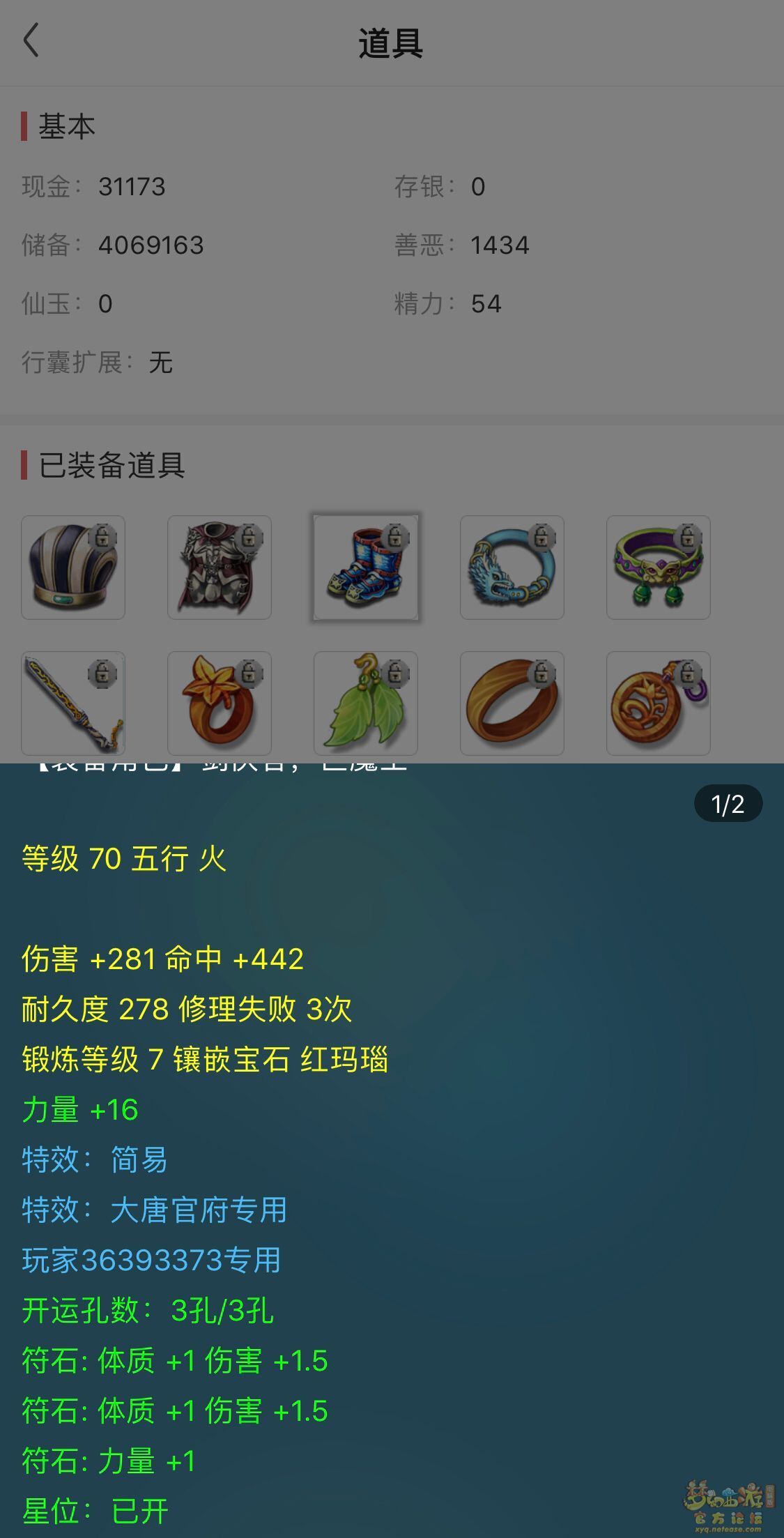784x1538 pixels.
Task: Select the blue boots equipment item
Action: pyautogui.click(x=366, y=568)
